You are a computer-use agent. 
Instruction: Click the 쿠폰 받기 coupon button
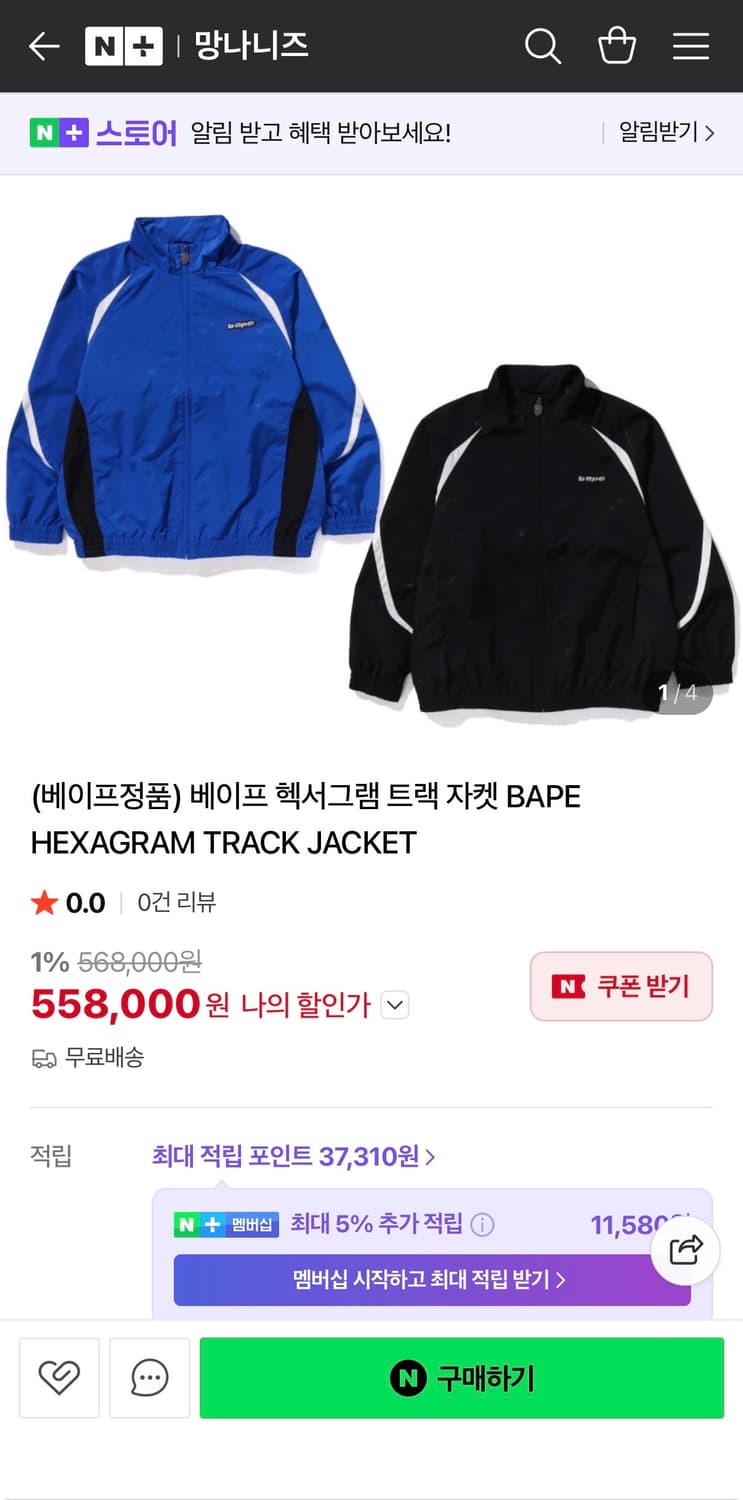[621, 986]
